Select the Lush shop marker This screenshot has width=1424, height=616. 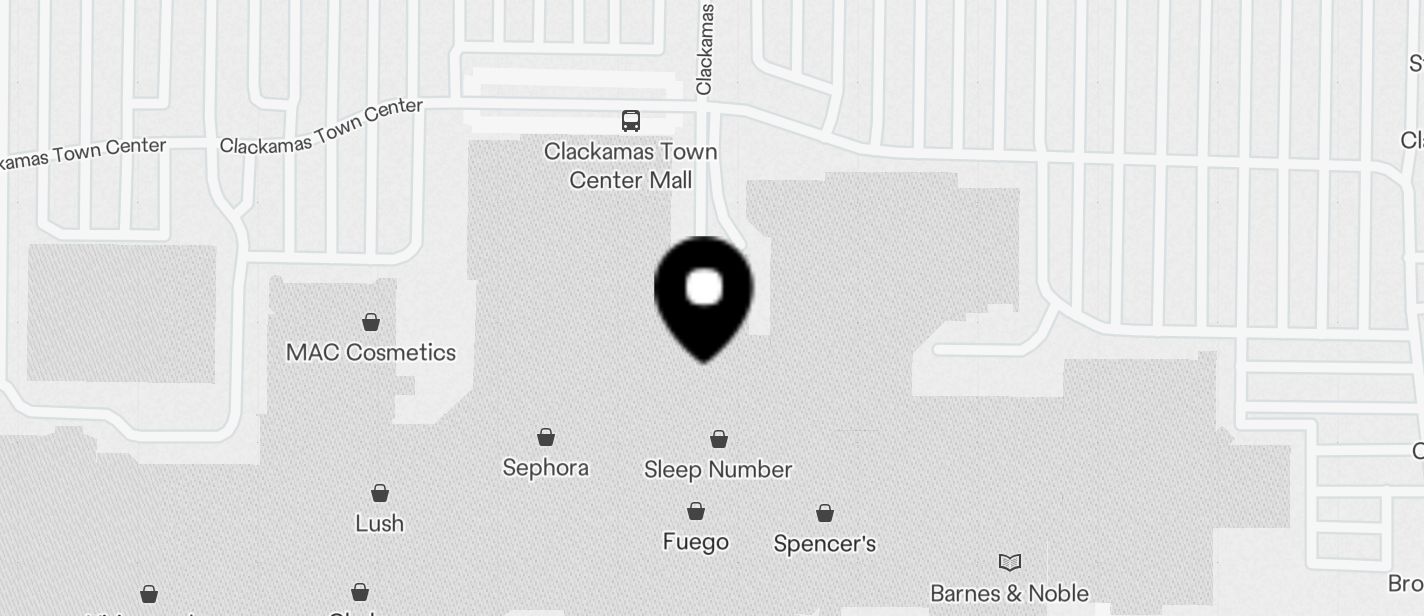380,493
